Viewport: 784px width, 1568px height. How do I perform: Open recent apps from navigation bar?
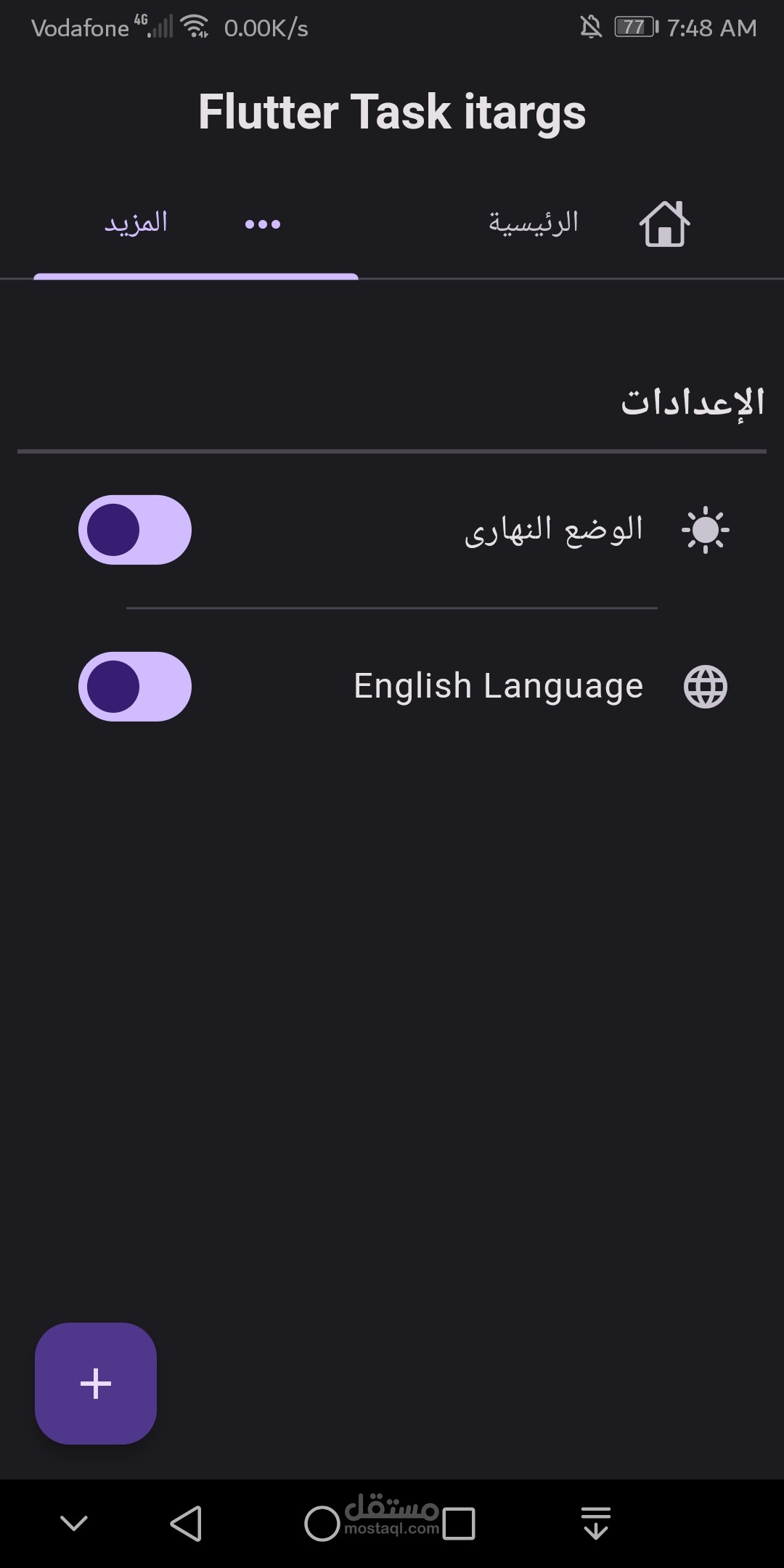(459, 1523)
